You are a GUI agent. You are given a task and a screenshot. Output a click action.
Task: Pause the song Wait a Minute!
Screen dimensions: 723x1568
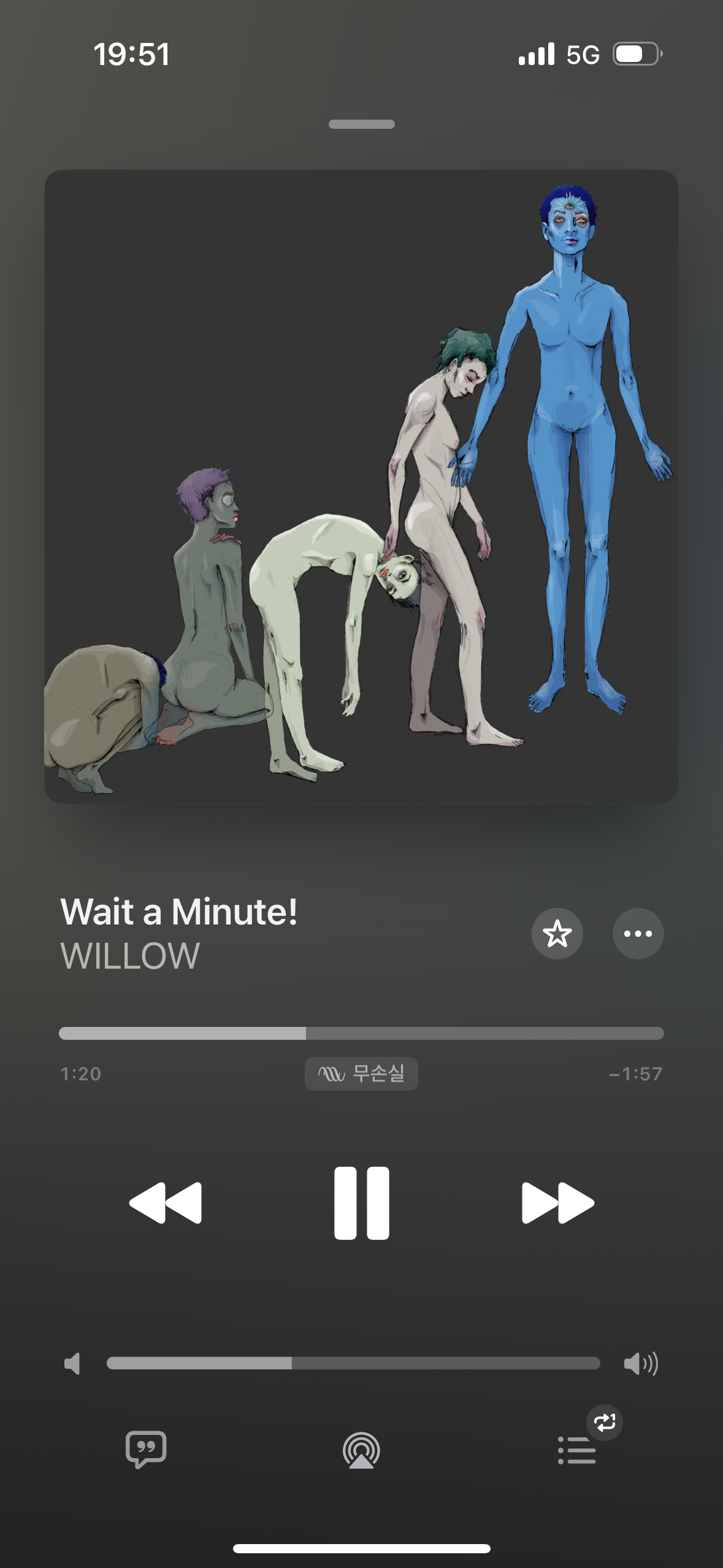point(361,1203)
